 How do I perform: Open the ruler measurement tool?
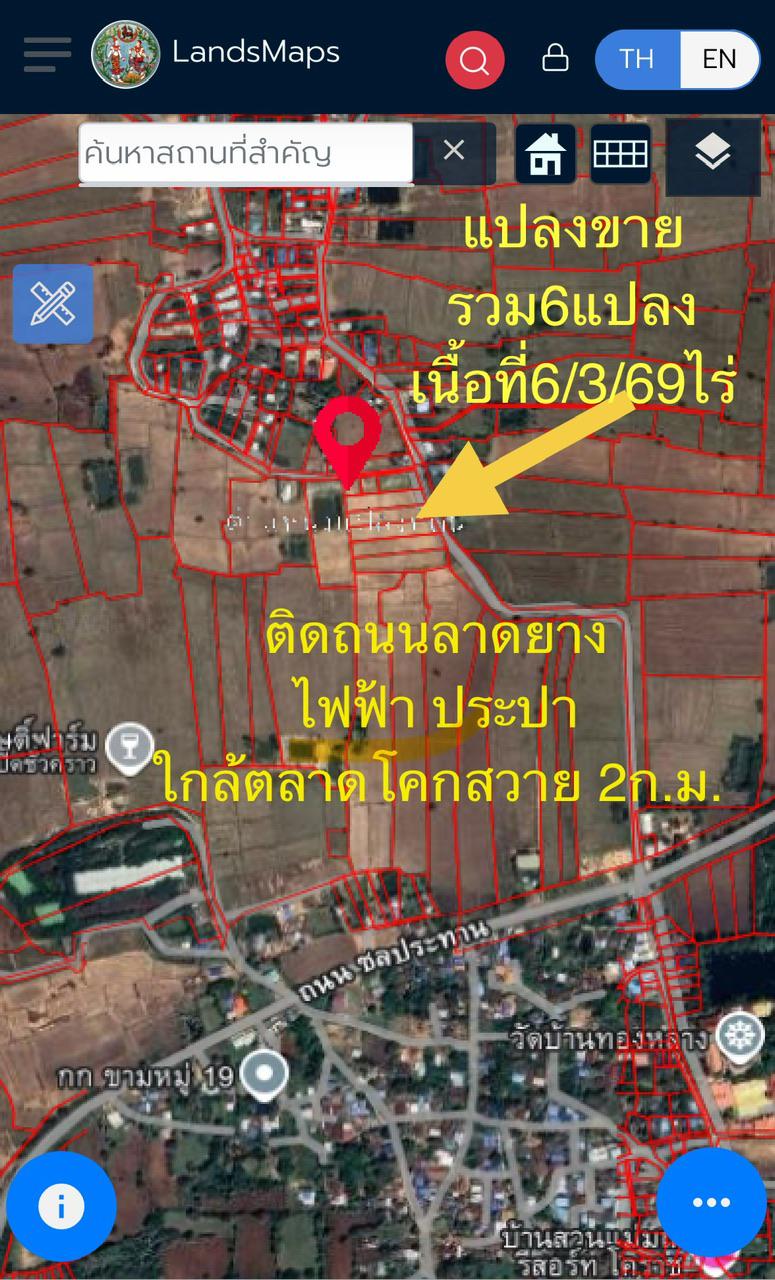click(53, 304)
